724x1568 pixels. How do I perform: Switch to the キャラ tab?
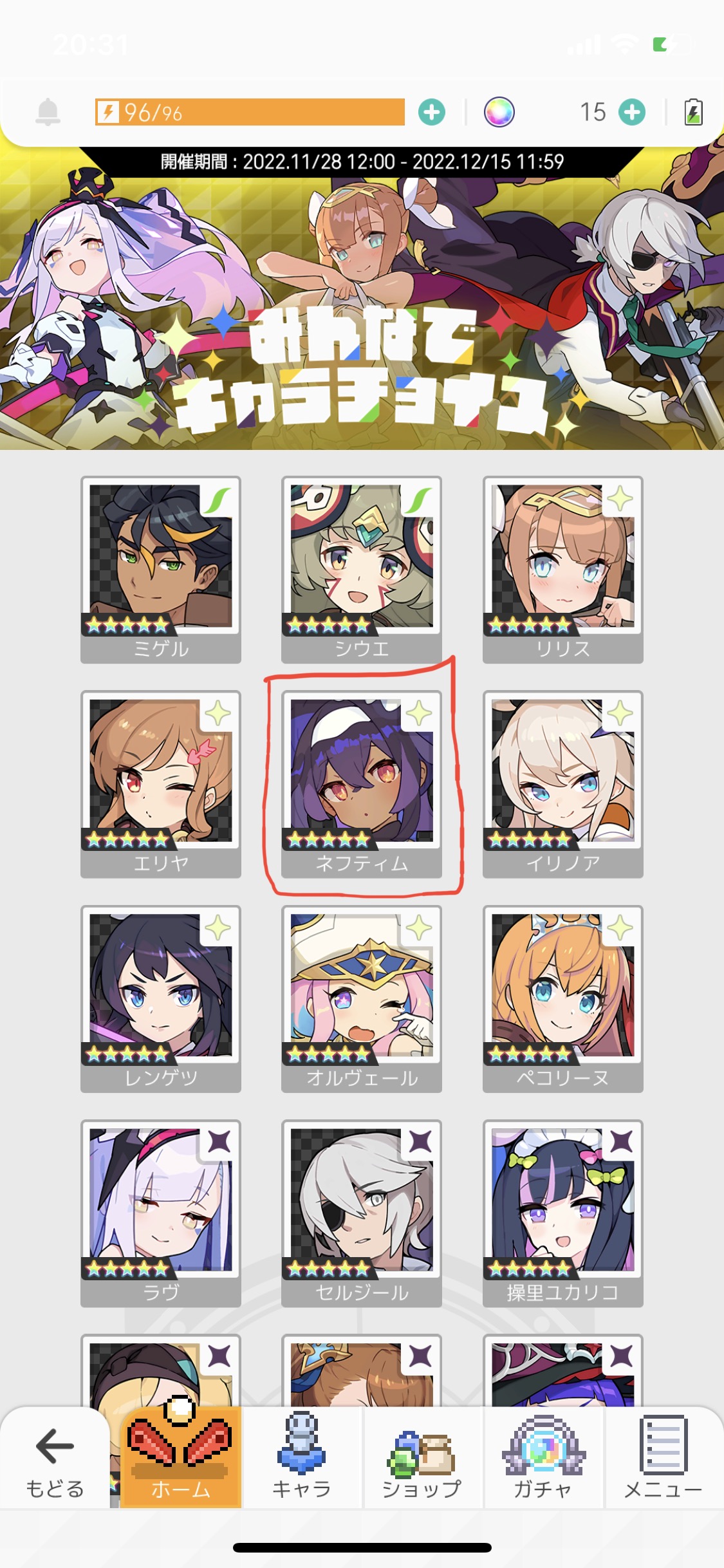point(301,1459)
